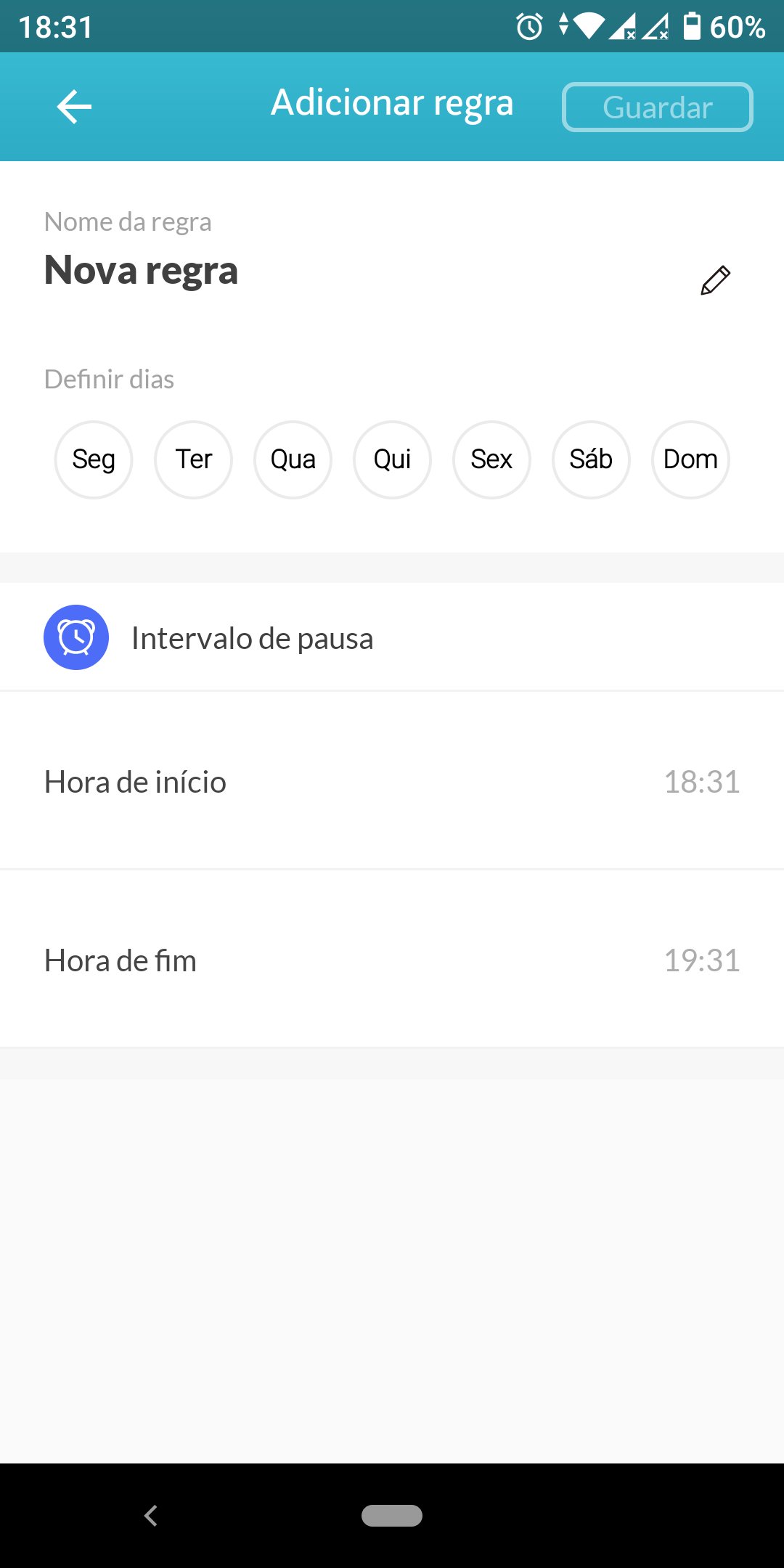Select the Dom day chip
Screen dimensions: 784x1568
click(690, 460)
